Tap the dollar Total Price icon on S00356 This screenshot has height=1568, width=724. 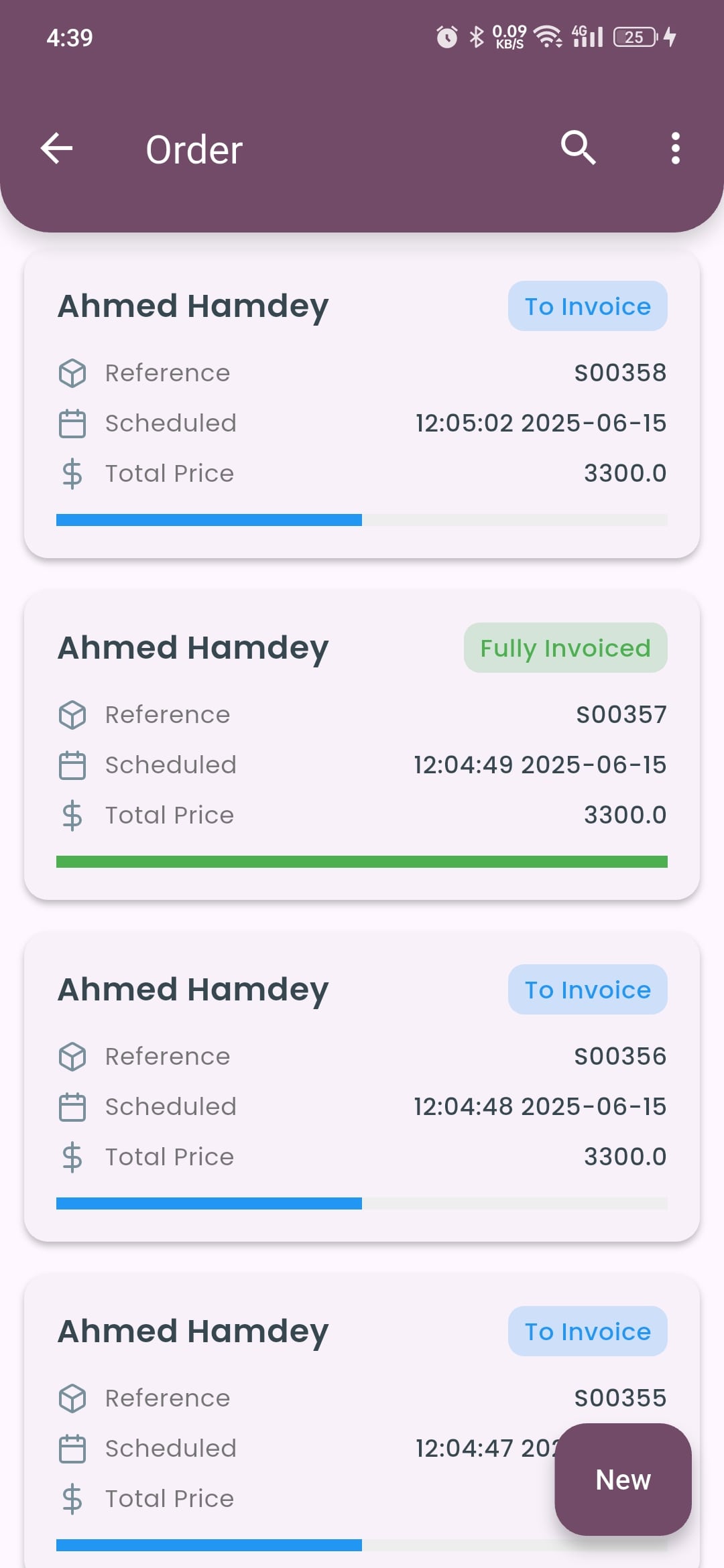pos(73,1157)
